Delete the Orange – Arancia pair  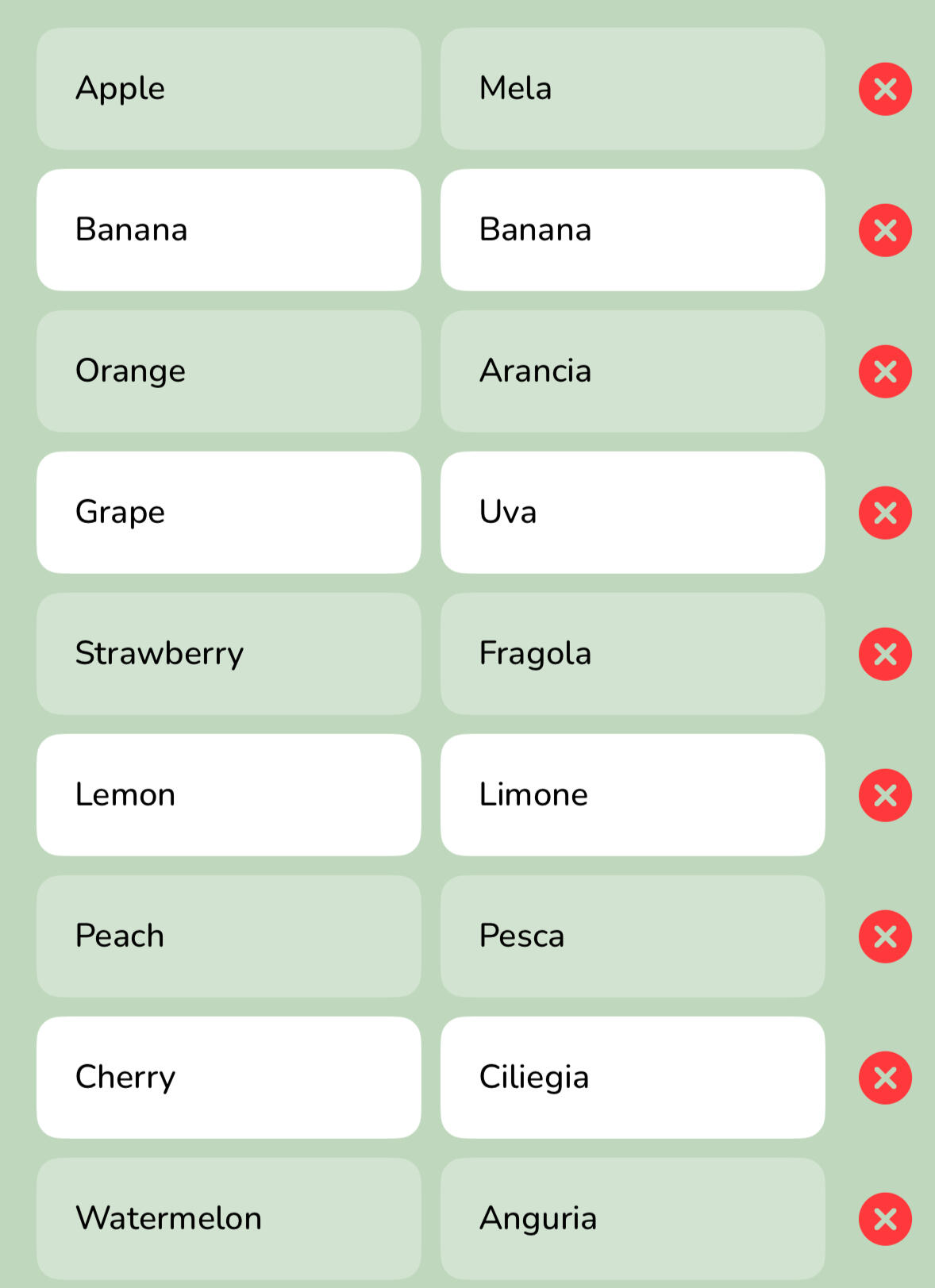[x=885, y=371]
